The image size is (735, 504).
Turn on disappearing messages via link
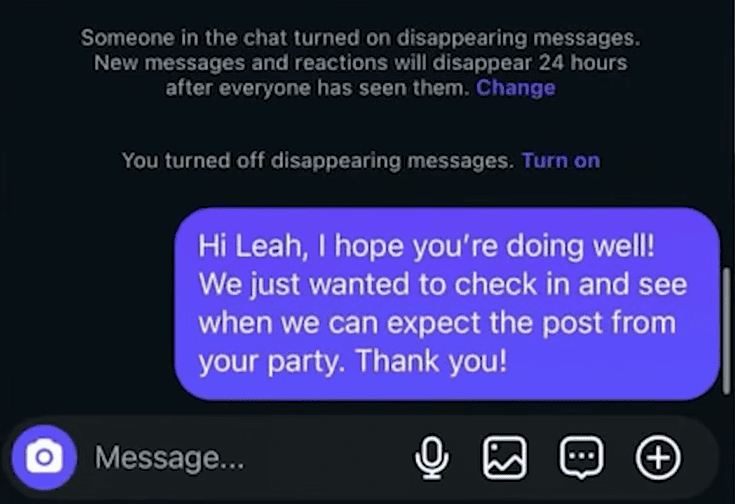click(x=560, y=160)
